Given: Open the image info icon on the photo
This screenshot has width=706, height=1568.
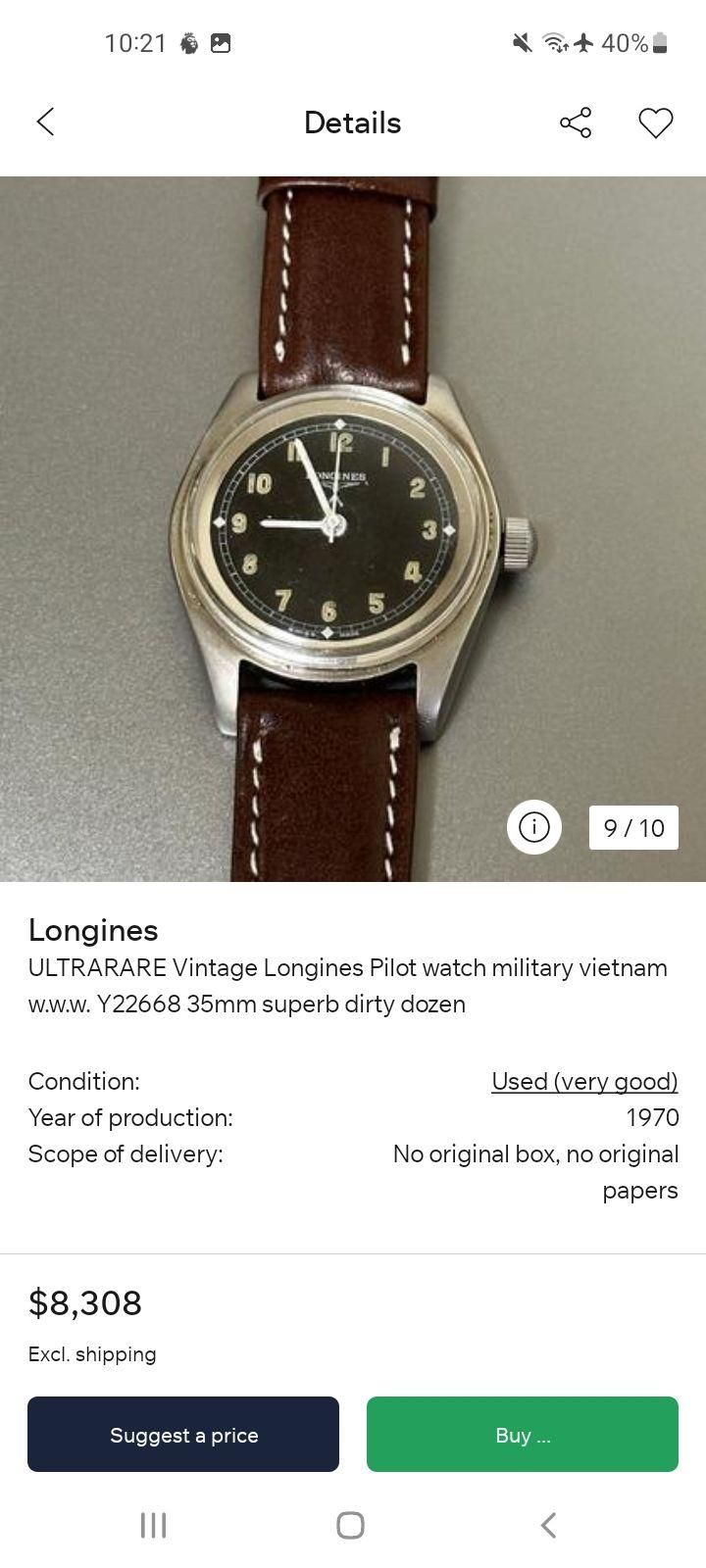Looking at the screenshot, I should (x=533, y=827).
